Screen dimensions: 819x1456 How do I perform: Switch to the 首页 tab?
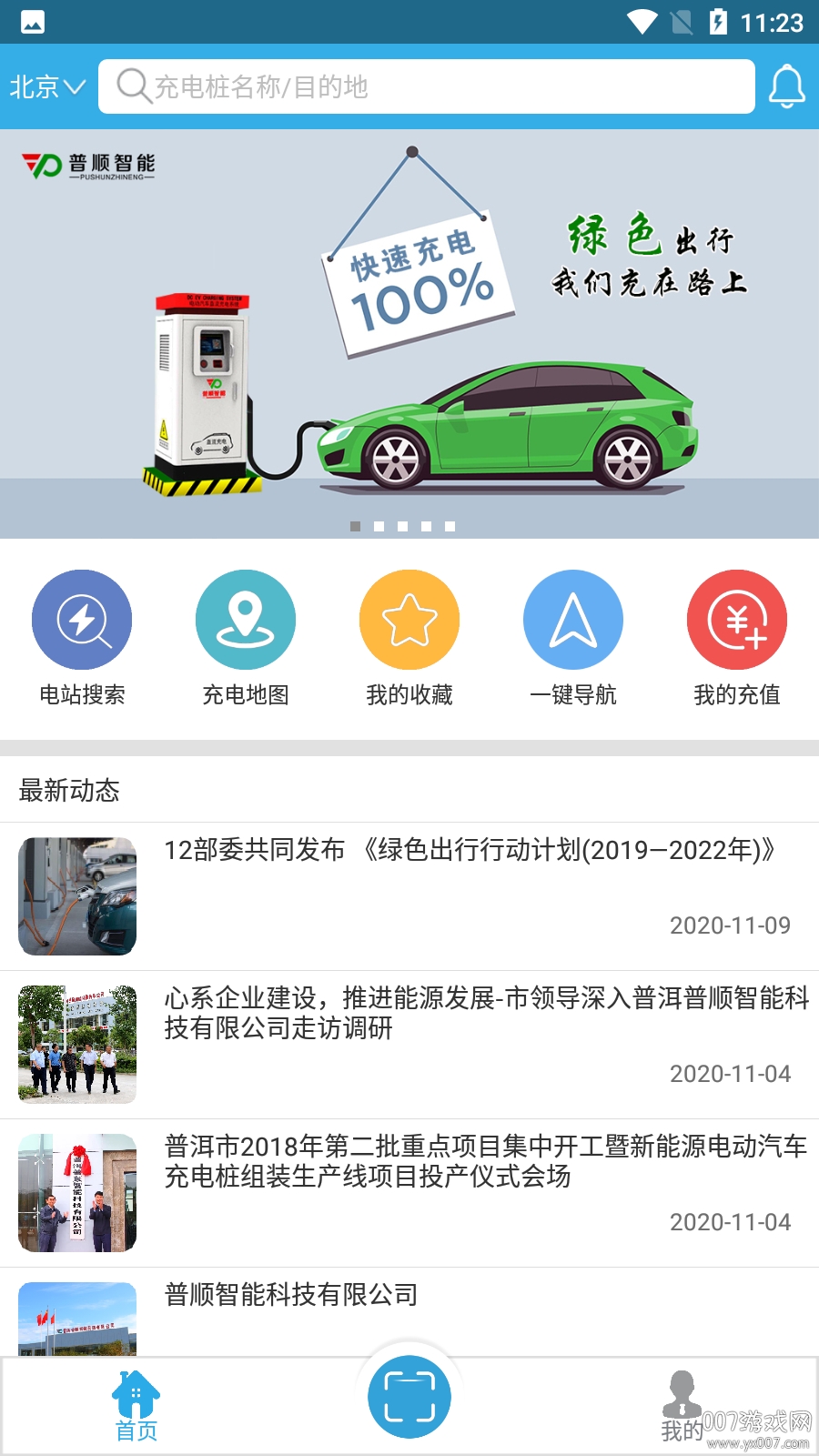pyautogui.click(x=136, y=1407)
